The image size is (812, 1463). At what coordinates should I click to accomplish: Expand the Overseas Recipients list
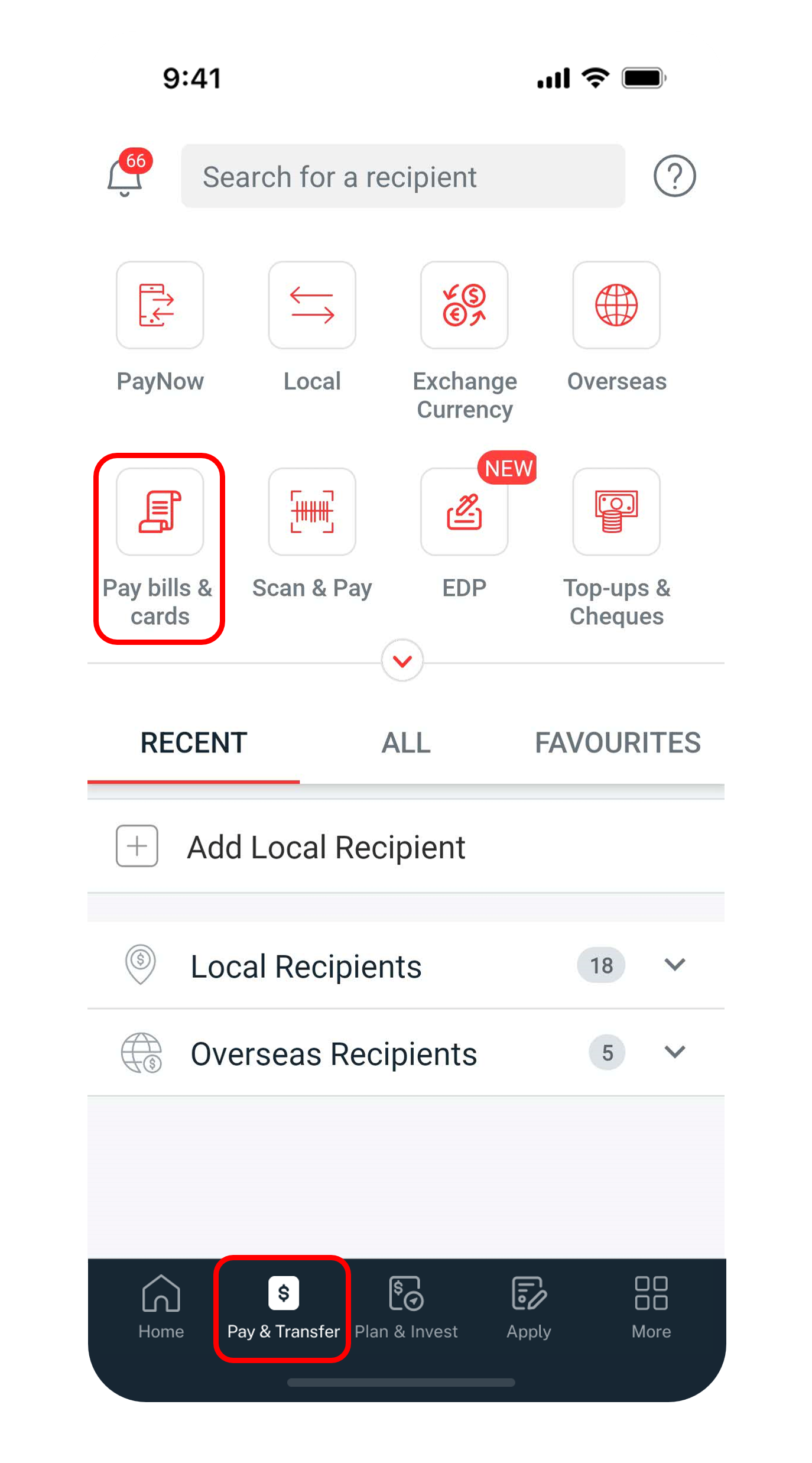674,1052
